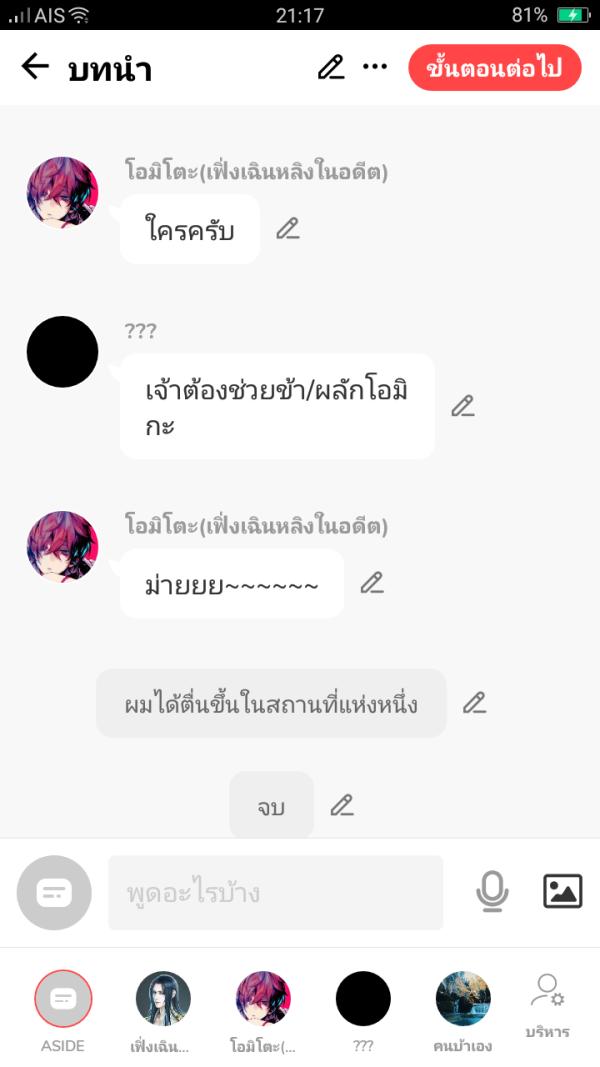Go back from the บทนำ chapter

pos(35,67)
